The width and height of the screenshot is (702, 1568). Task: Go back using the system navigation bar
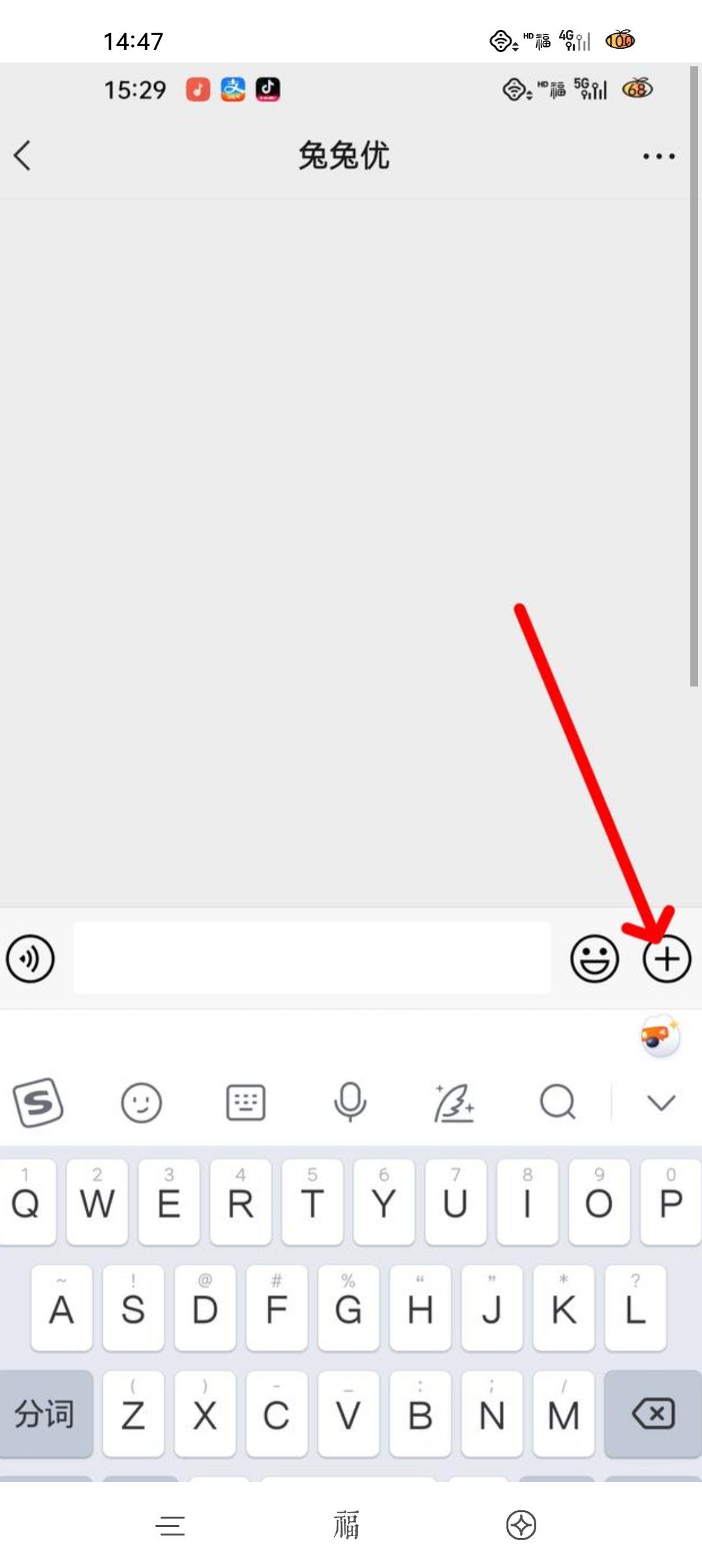click(x=521, y=1525)
